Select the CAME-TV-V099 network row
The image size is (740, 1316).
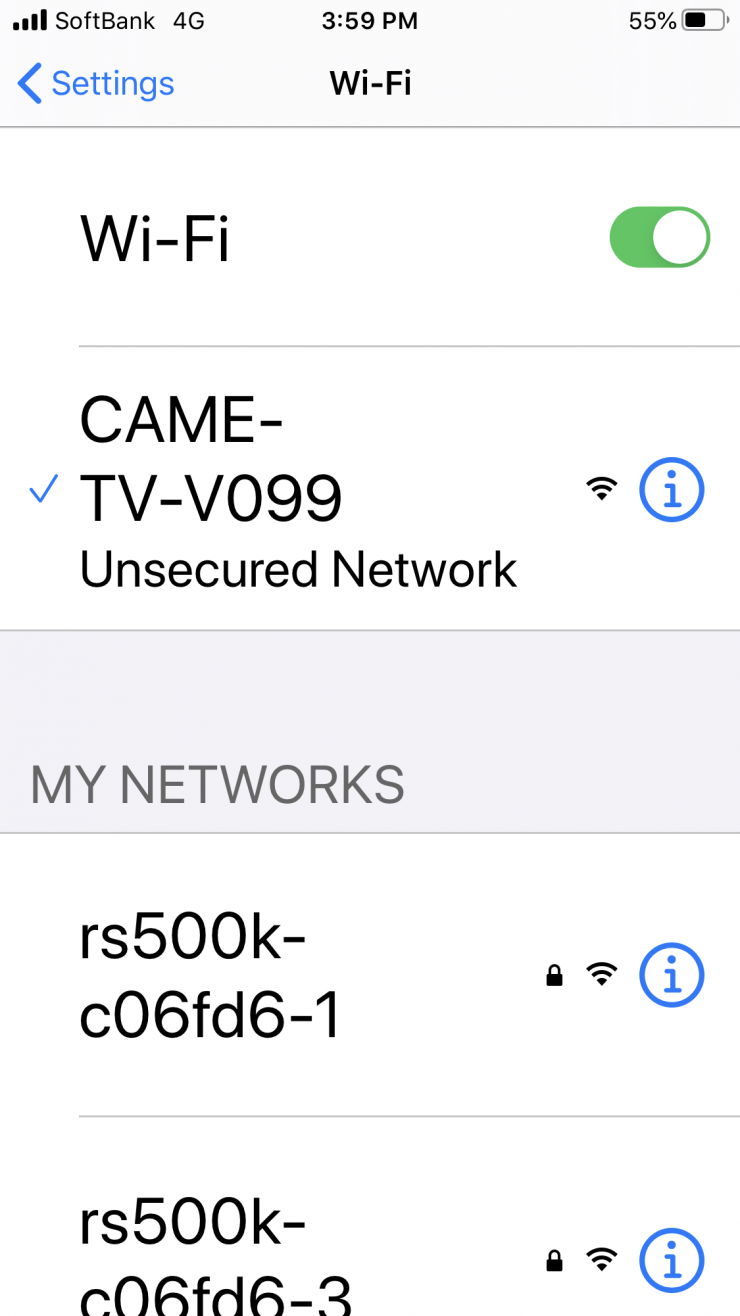point(300,490)
